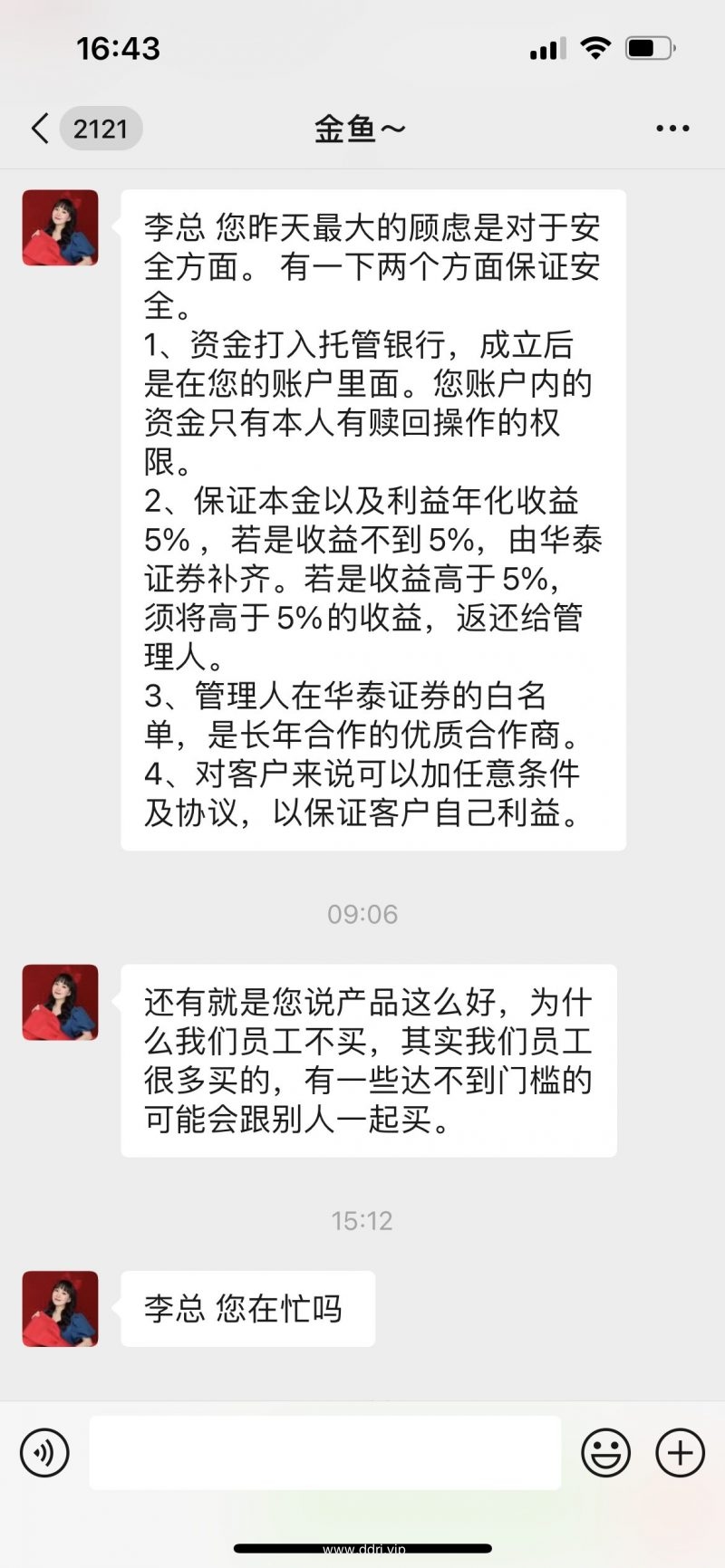
Task: Open the three-dot chat info menu
Action: [672, 129]
